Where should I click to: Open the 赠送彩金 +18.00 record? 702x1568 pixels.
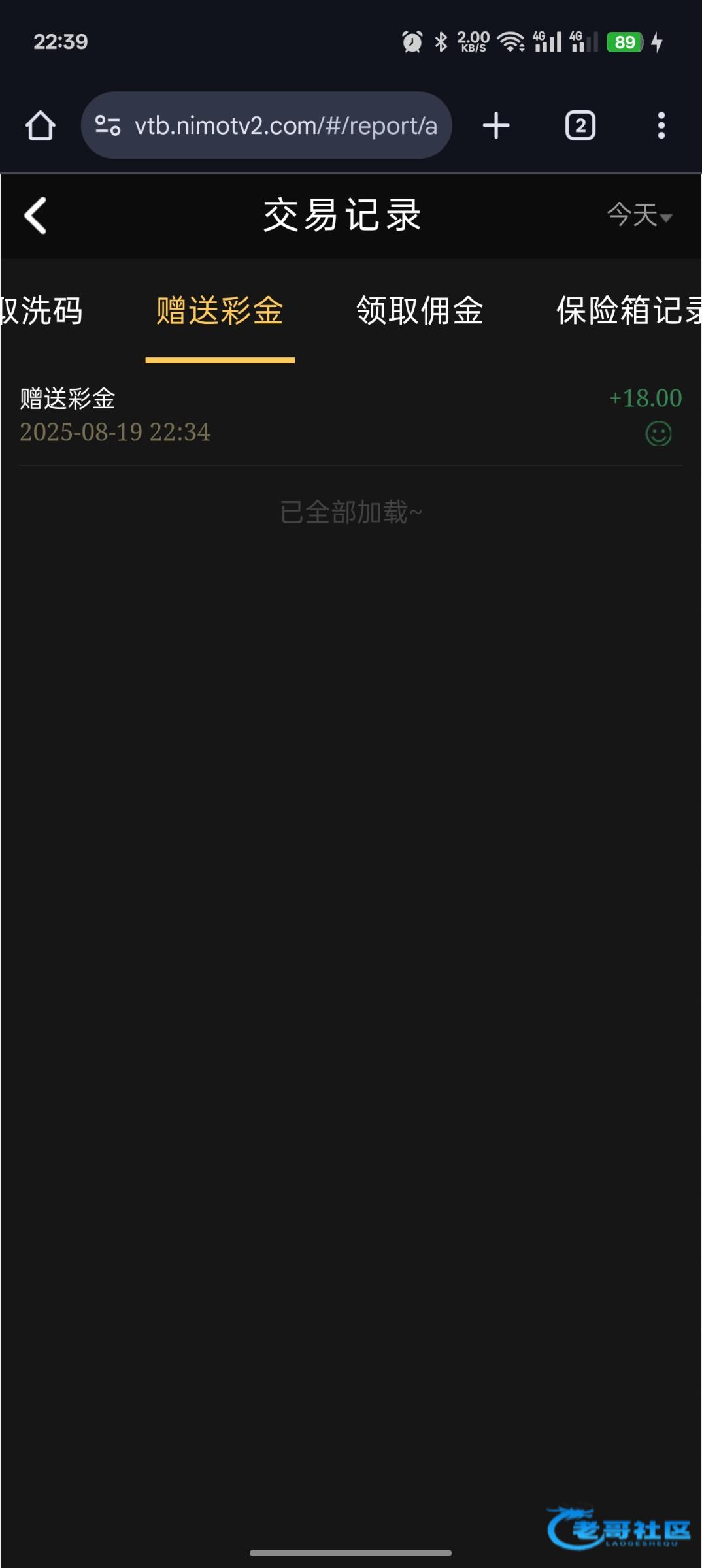(350, 416)
